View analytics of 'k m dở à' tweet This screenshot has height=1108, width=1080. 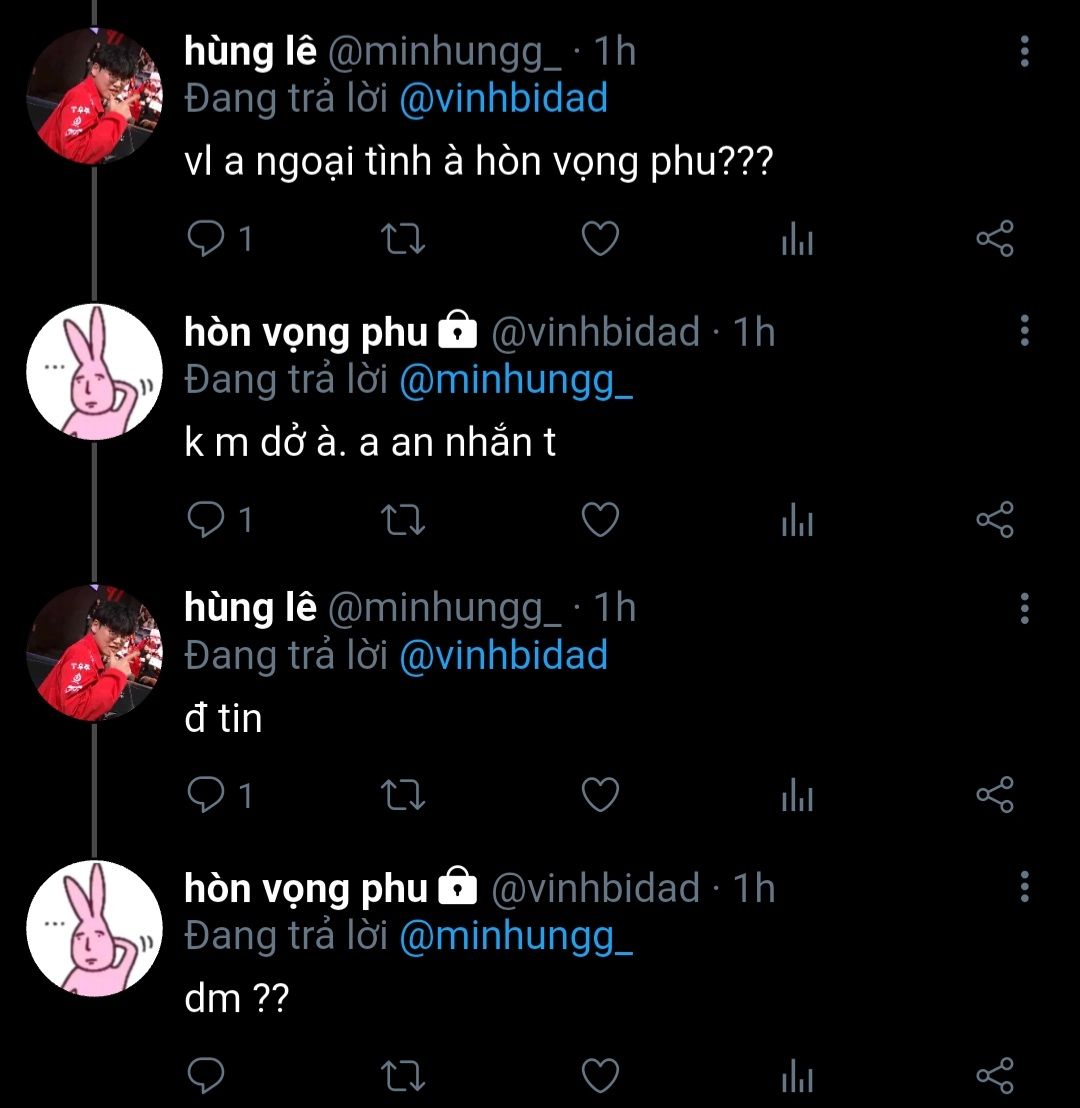click(797, 519)
